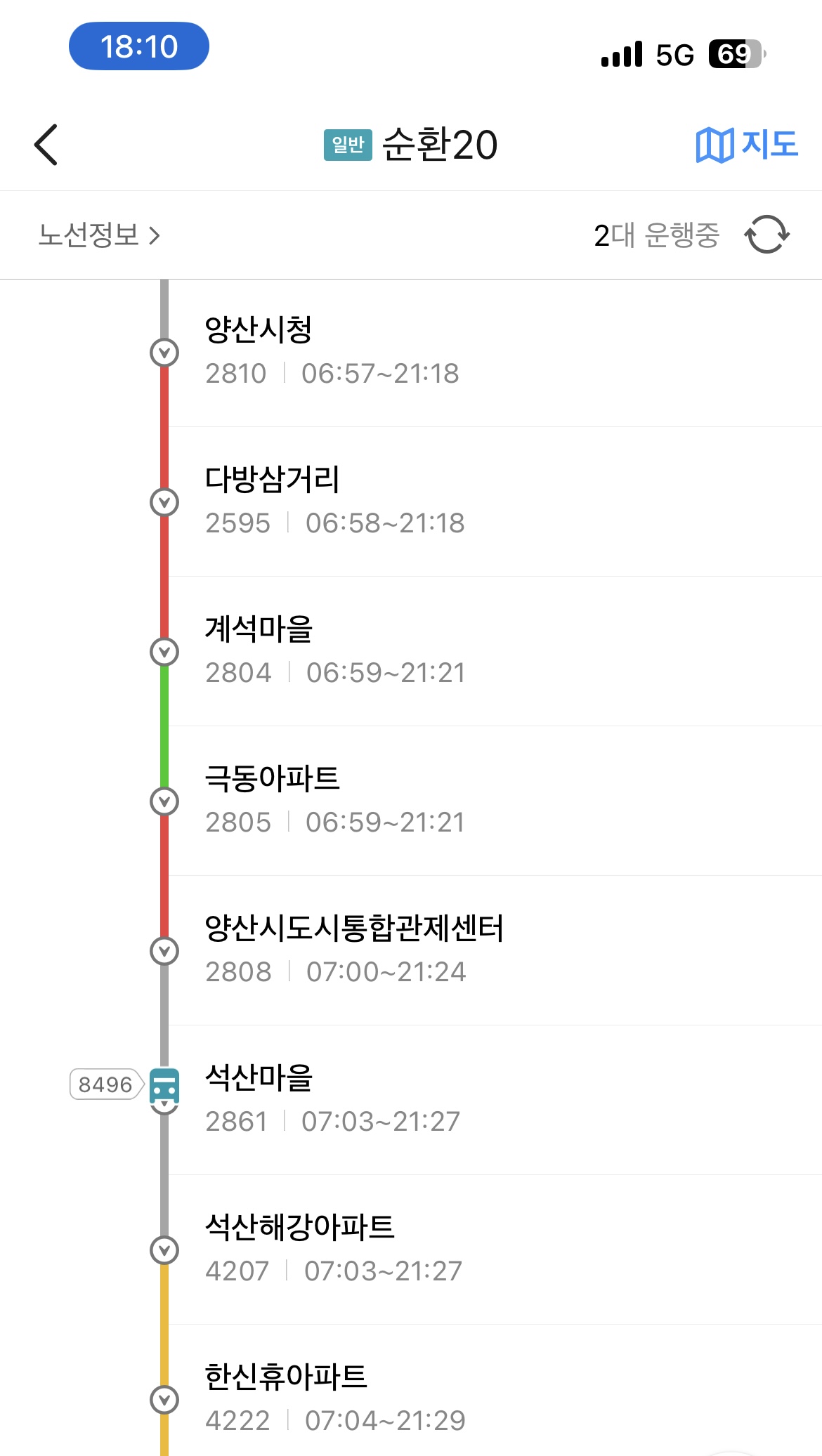Select the 다방삼거리 stop
This screenshot has height=1456, width=822.
pos(495,501)
